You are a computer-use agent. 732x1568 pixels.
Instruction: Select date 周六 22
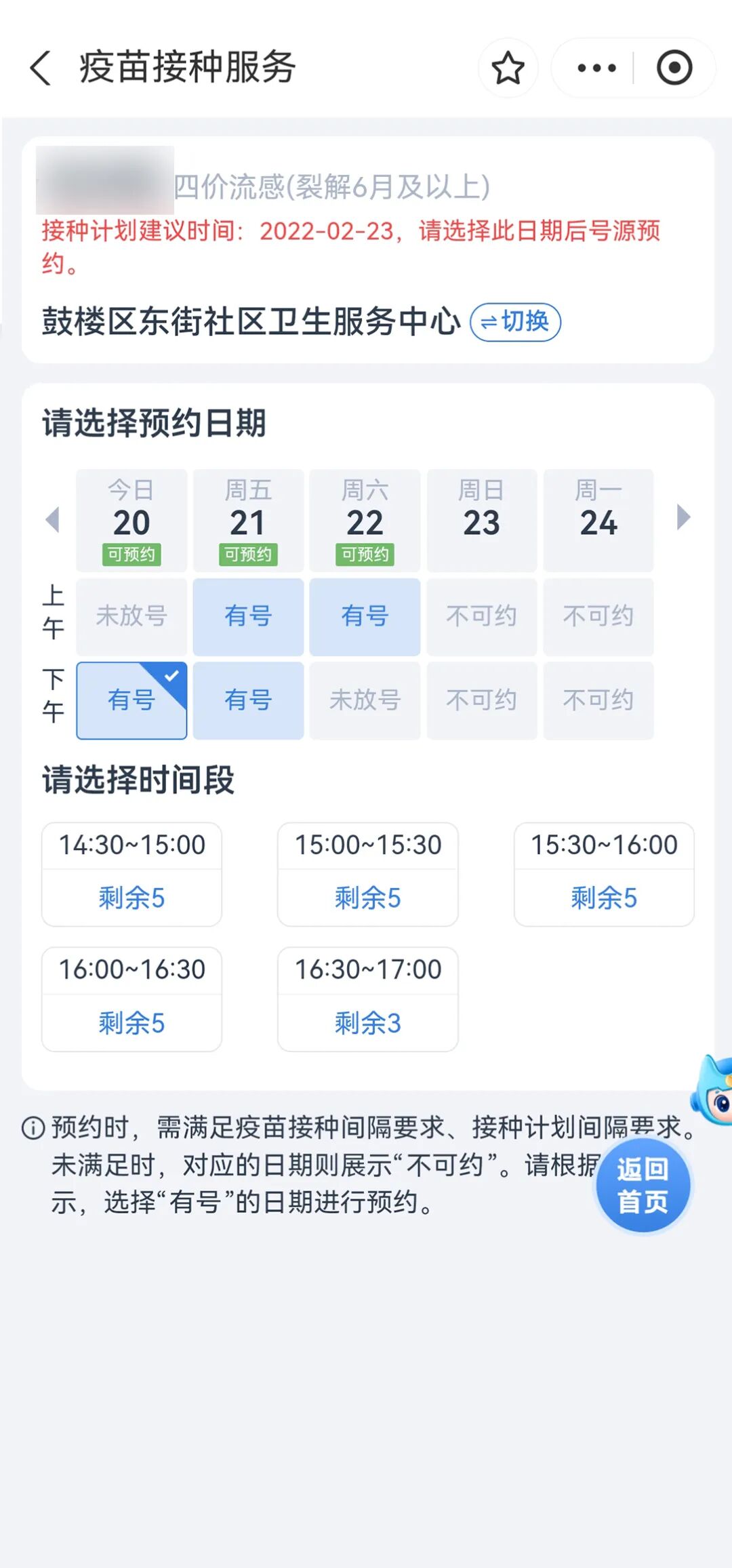click(365, 521)
